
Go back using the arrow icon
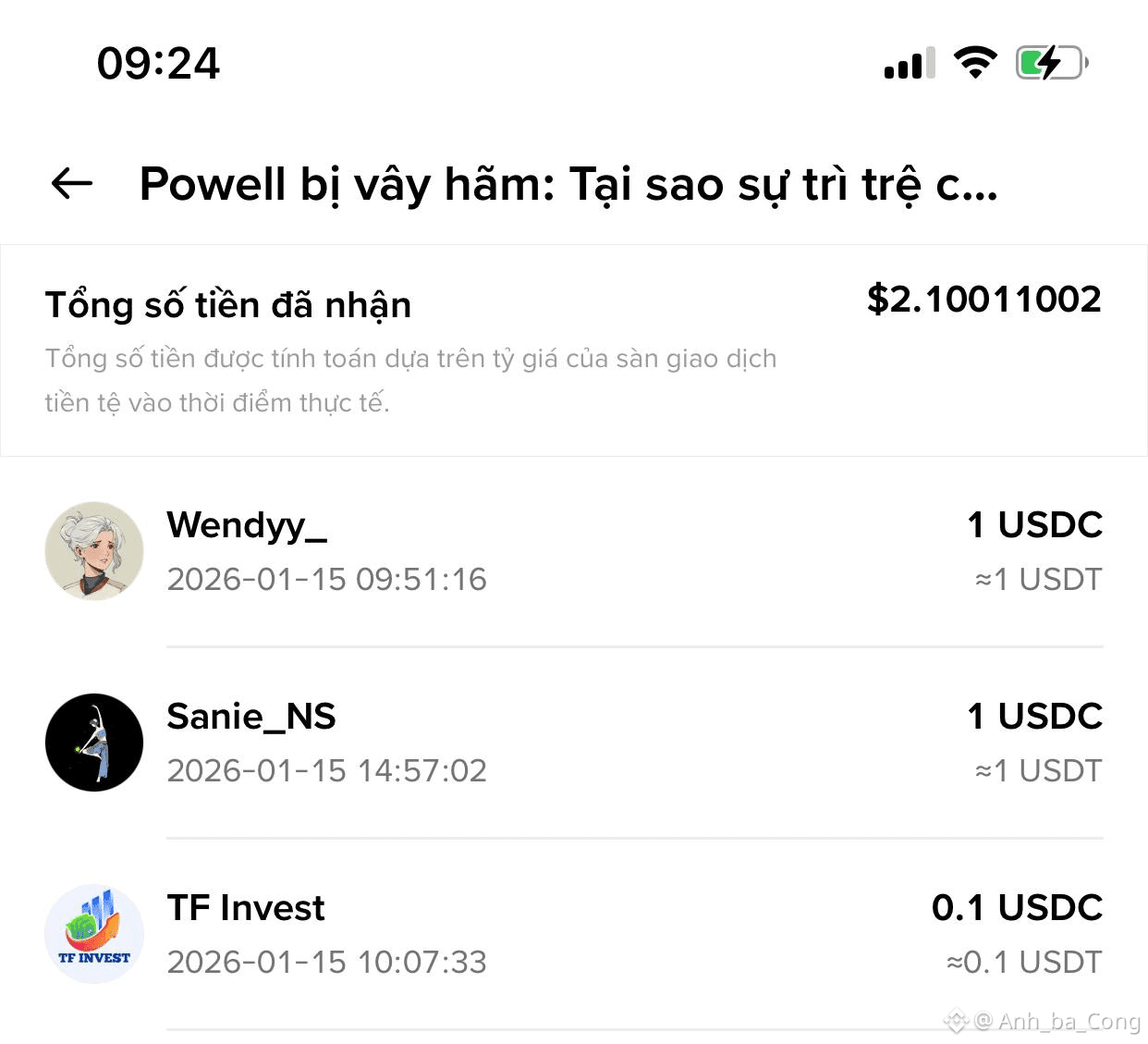click(x=72, y=184)
